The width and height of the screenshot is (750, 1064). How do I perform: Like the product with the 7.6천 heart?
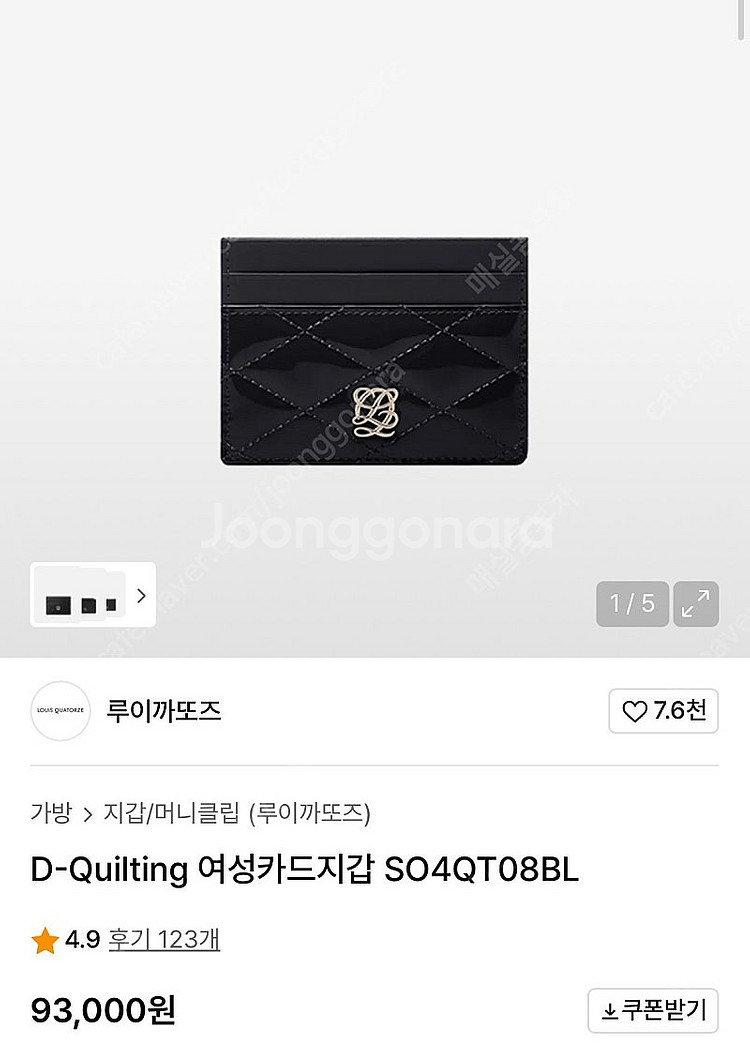(x=663, y=711)
